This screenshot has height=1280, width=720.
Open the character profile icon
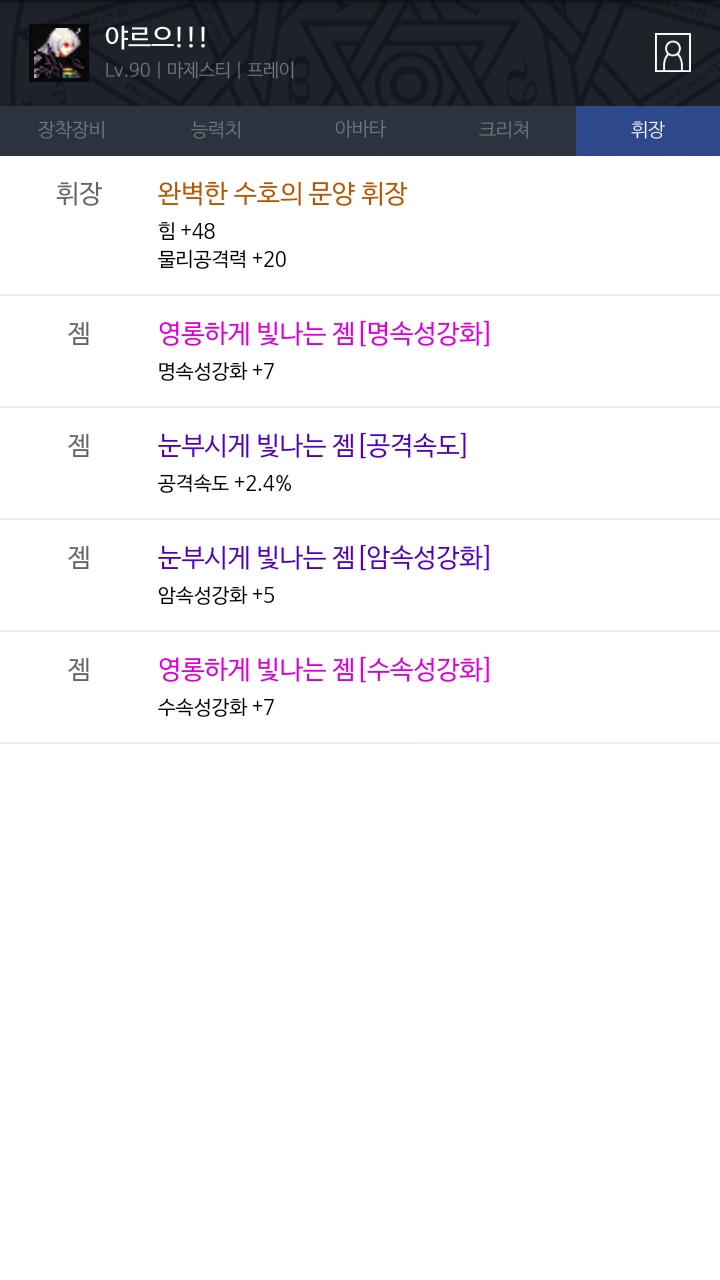tap(673, 53)
